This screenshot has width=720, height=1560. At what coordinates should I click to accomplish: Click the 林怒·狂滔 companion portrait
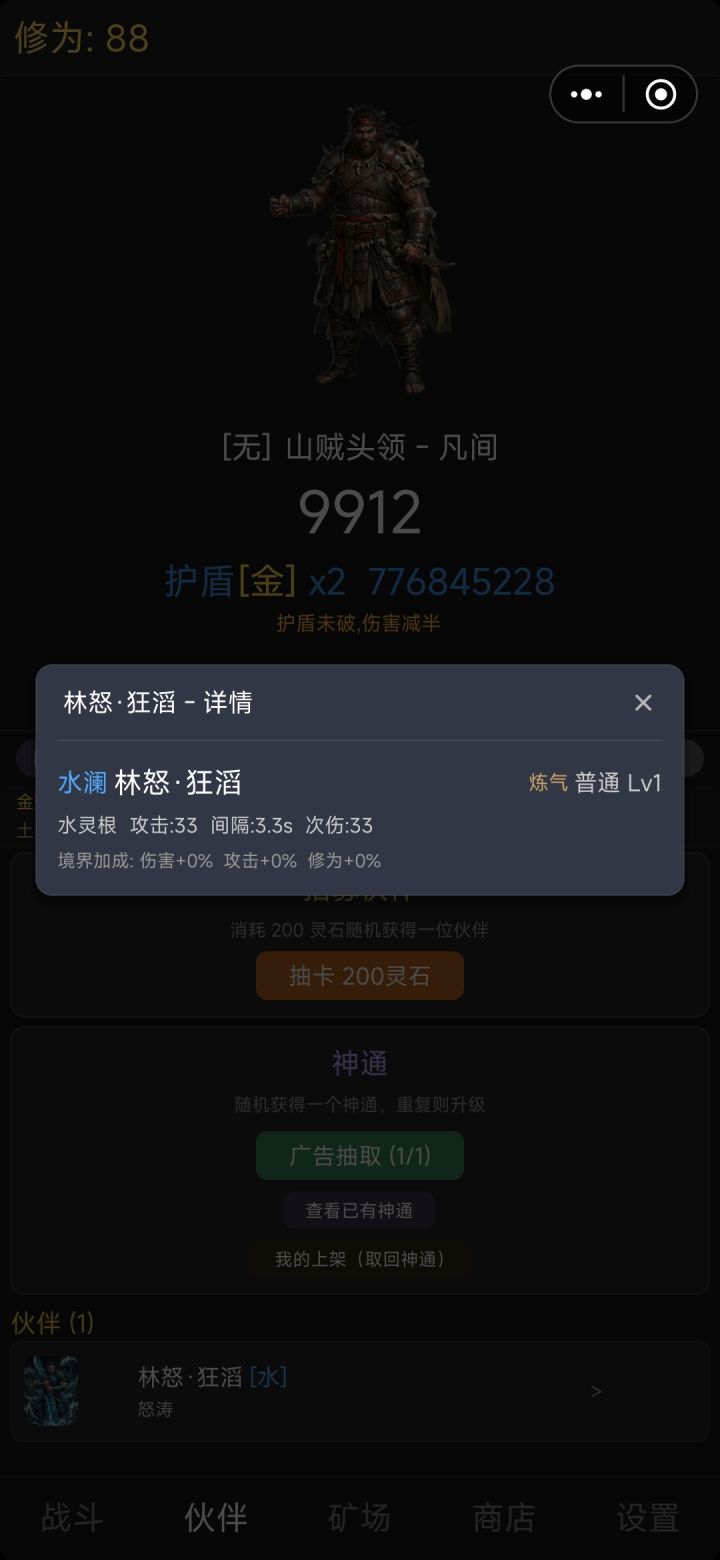tap(51, 1392)
